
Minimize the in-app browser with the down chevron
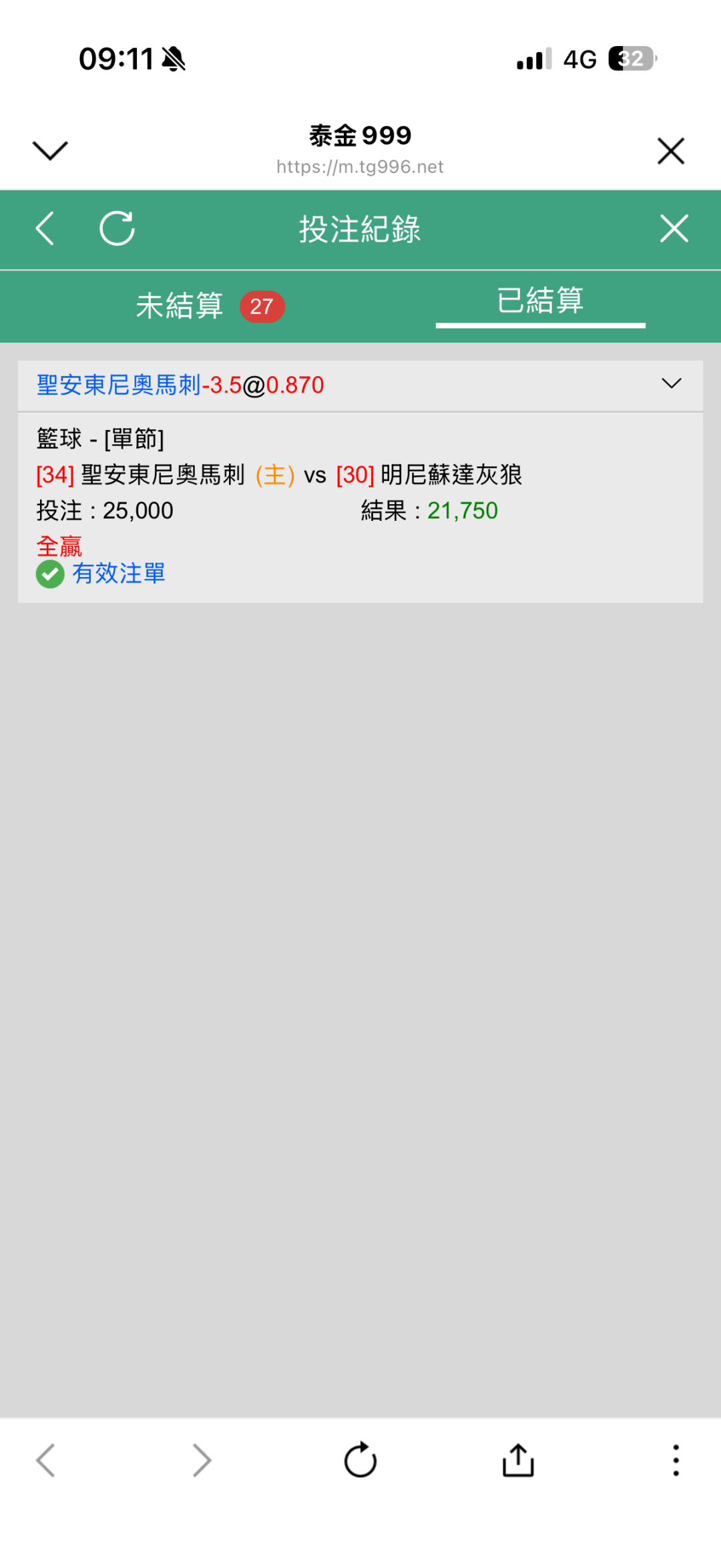coord(50,150)
